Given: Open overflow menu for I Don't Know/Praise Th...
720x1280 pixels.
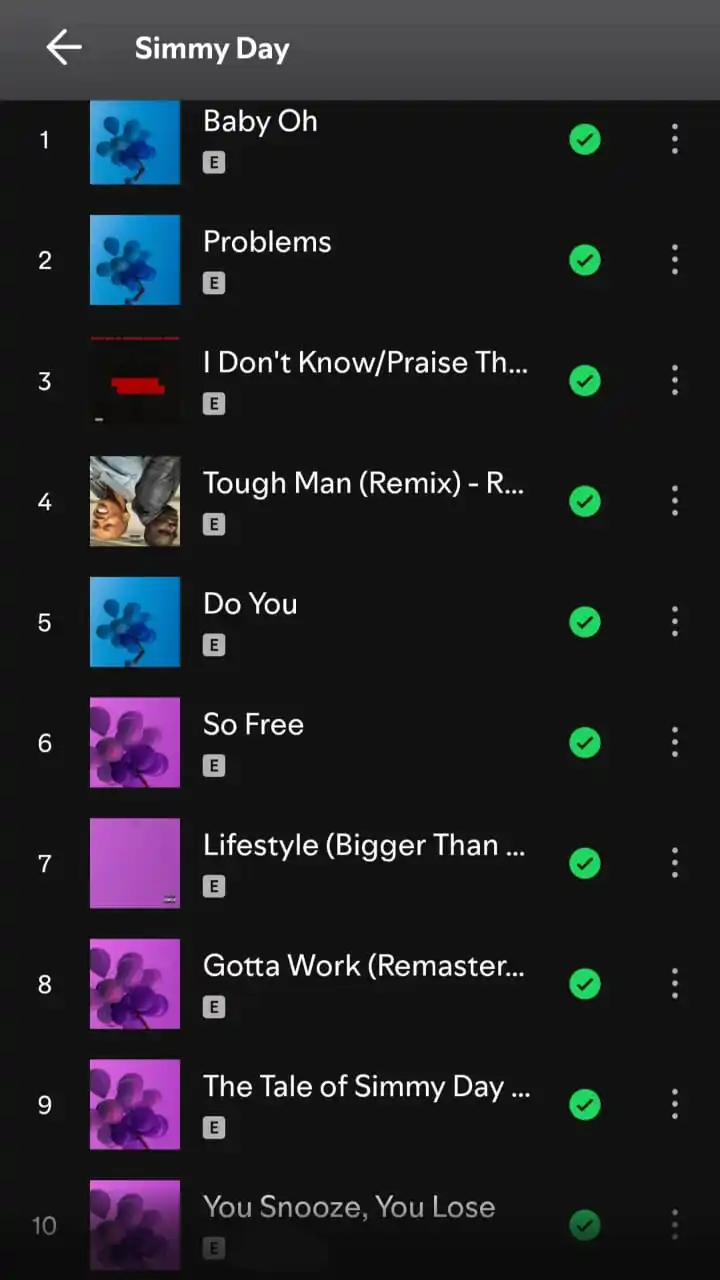Looking at the screenshot, I should (675, 380).
